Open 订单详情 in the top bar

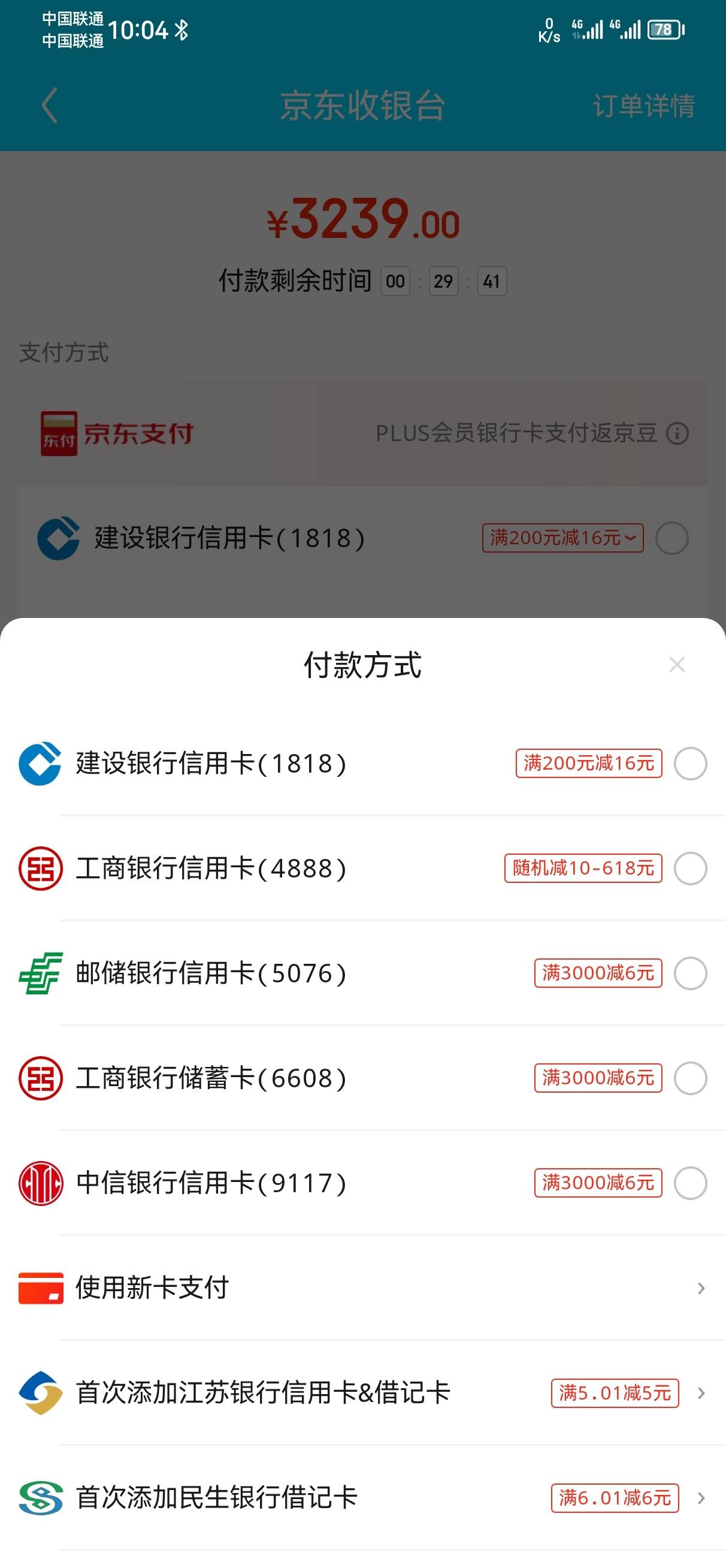click(x=644, y=106)
